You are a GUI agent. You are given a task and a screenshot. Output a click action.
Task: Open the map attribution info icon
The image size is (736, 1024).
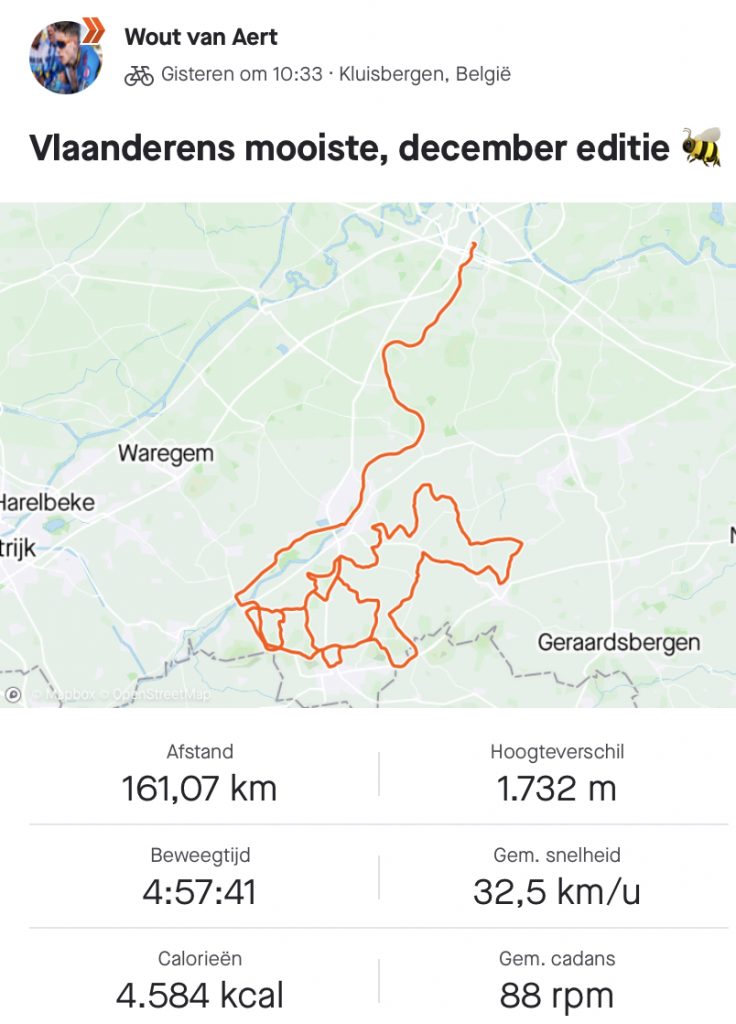coord(13,694)
